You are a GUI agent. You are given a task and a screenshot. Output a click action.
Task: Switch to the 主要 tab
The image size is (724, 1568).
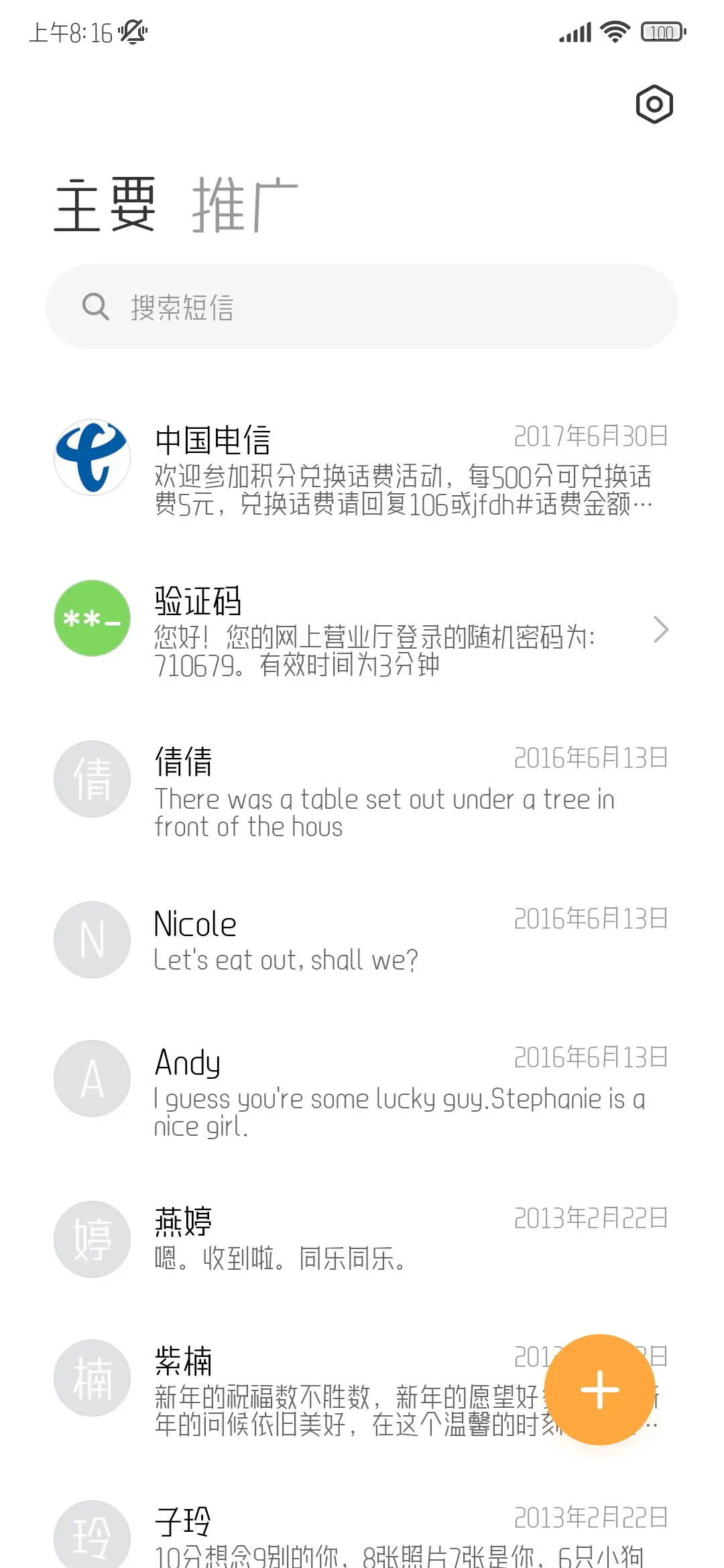click(105, 206)
